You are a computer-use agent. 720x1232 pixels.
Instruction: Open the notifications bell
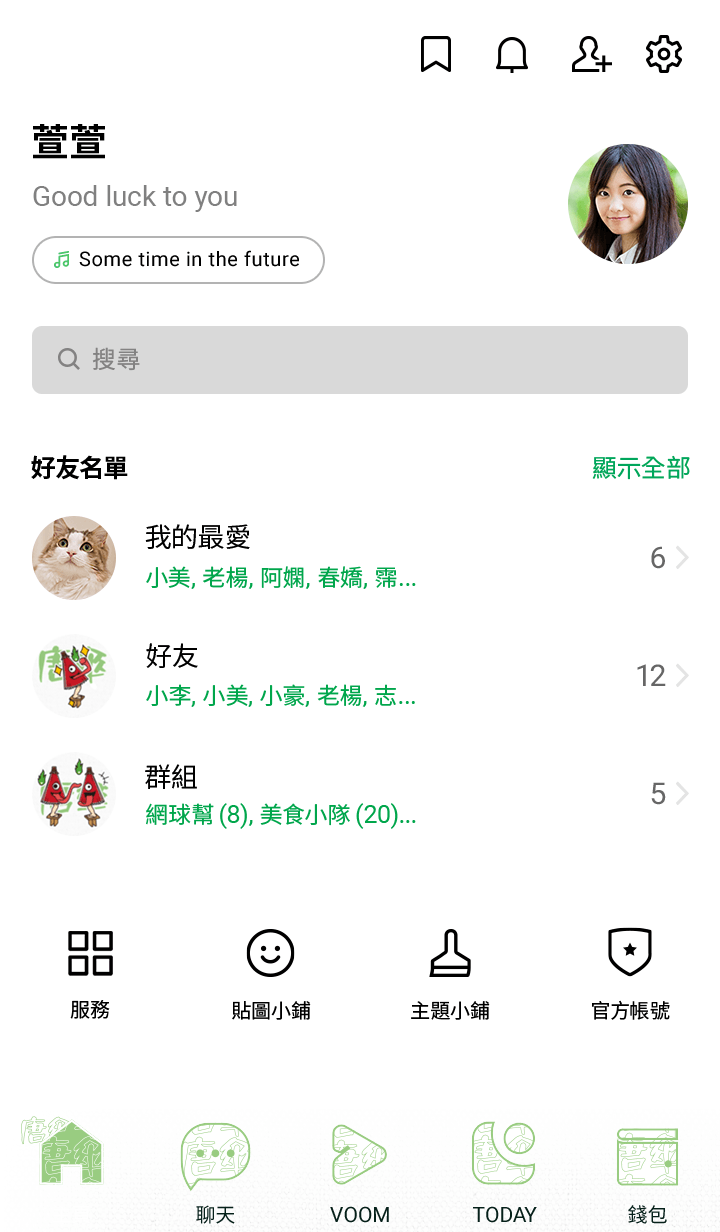(x=512, y=54)
